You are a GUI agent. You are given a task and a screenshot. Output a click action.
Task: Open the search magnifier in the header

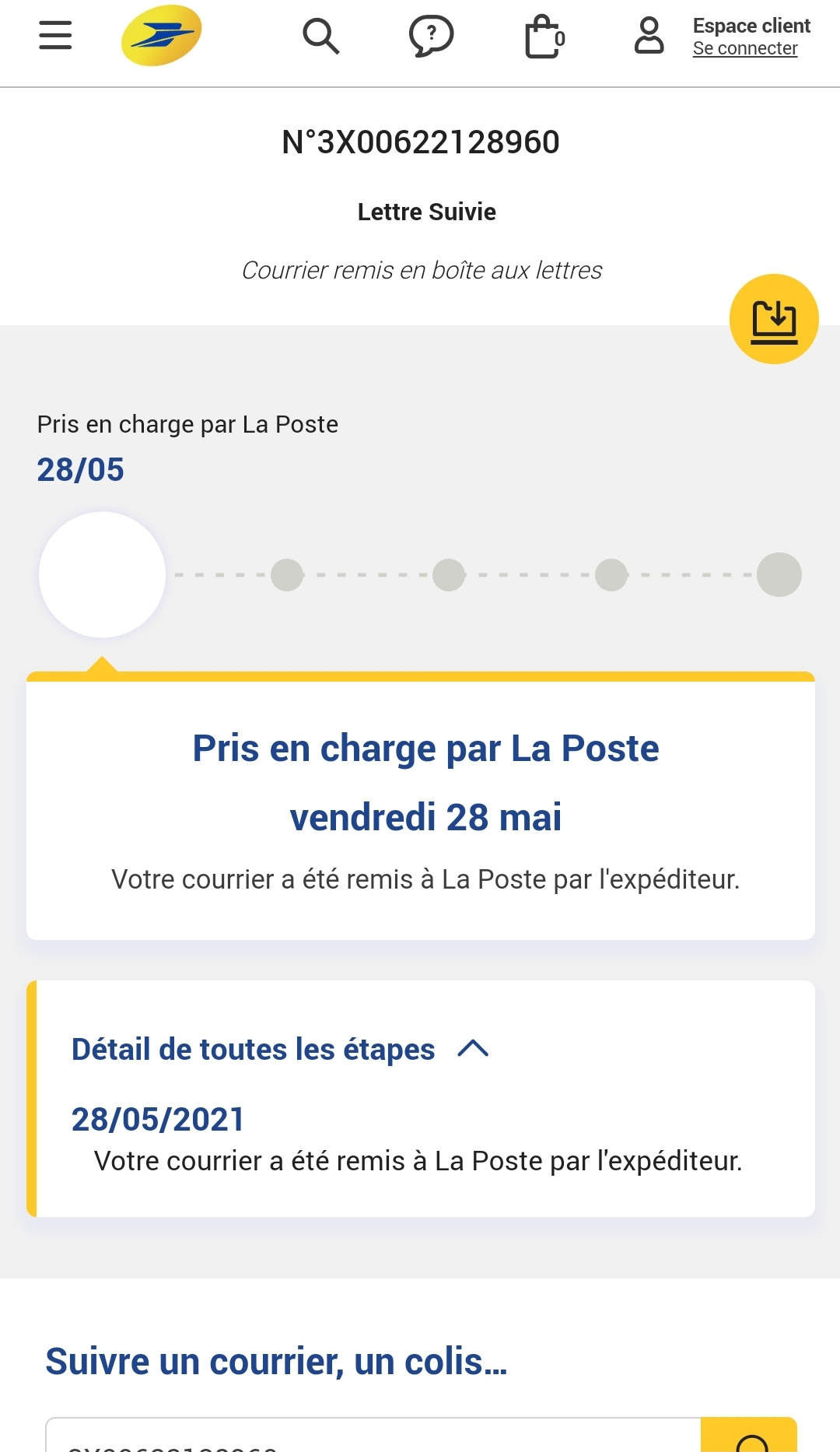(320, 36)
